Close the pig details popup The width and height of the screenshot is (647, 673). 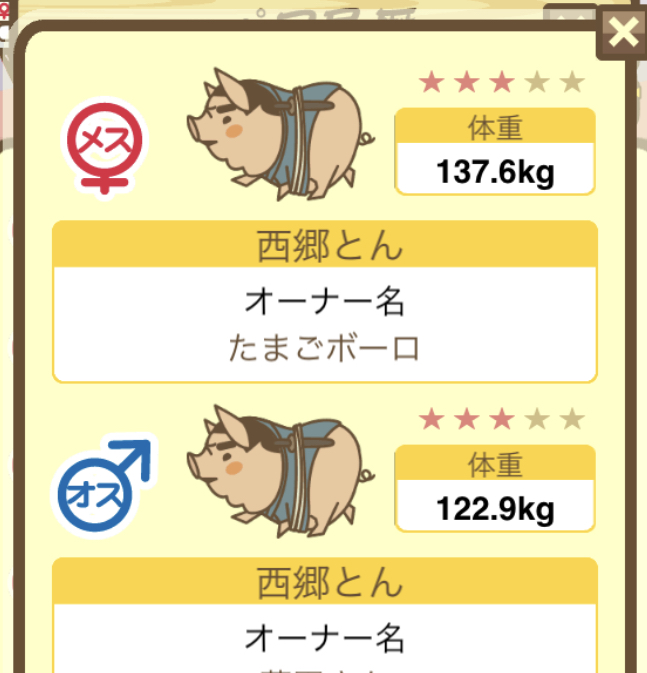622,33
